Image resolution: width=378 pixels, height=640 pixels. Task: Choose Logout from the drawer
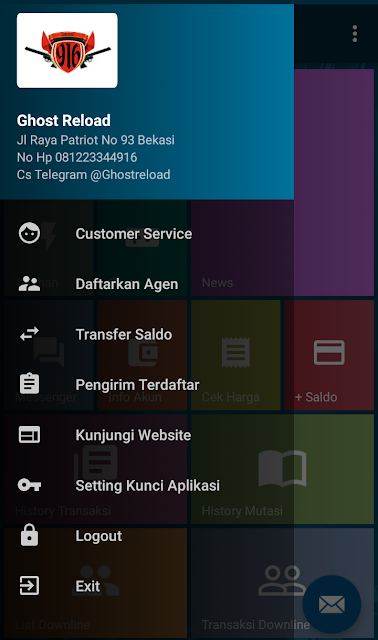click(147, 536)
